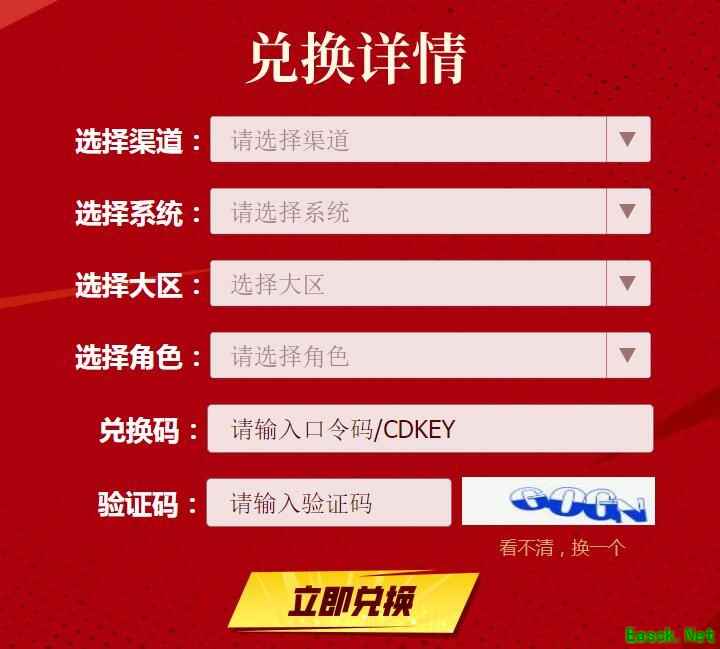
Task: Open the 选择大区 server region dropdown
Action: [x=430, y=284]
